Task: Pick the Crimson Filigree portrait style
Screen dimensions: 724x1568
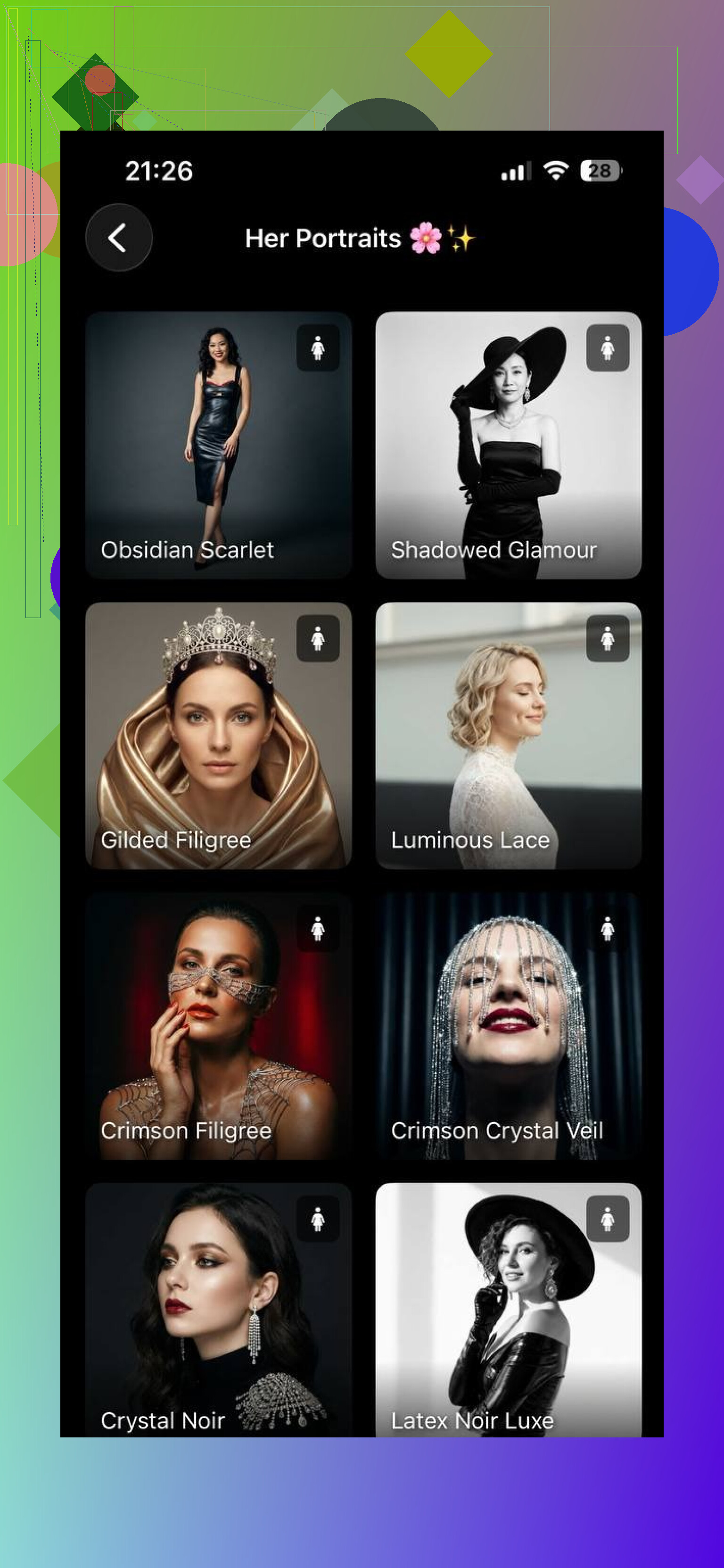Action: [218, 1026]
